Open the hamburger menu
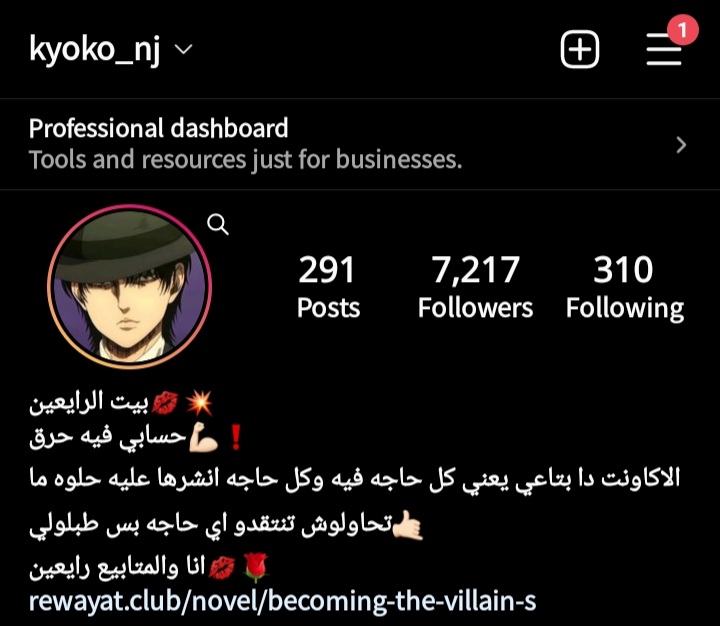This screenshot has height=626, width=720. coord(664,49)
